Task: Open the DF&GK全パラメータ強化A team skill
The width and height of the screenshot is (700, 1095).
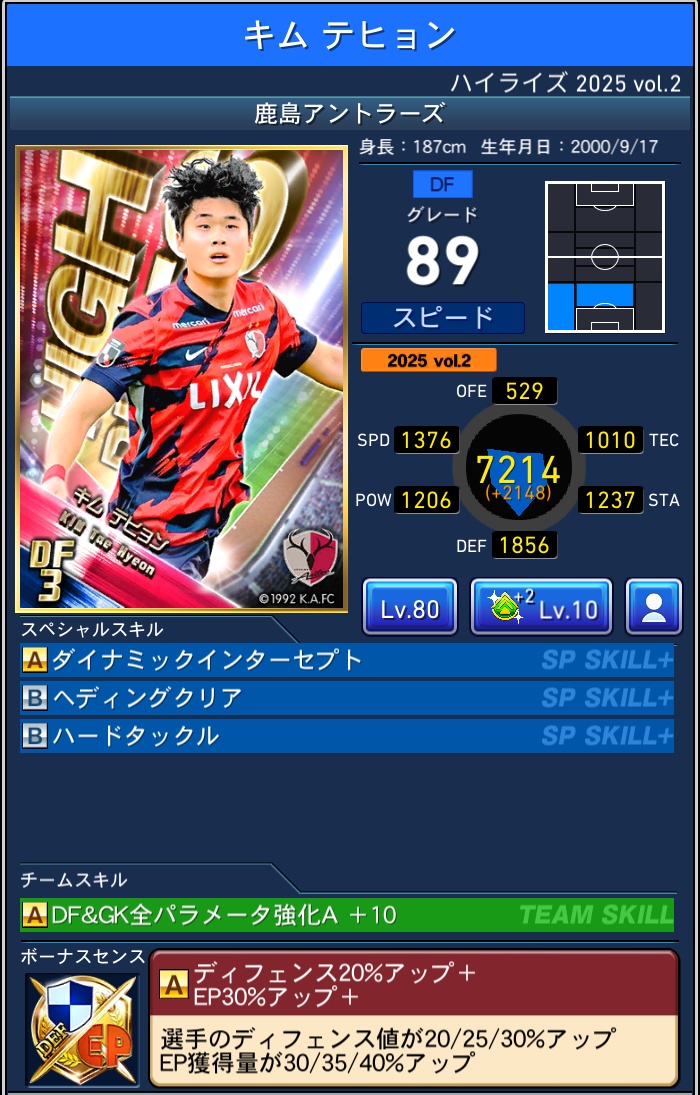Action: (x=346, y=914)
